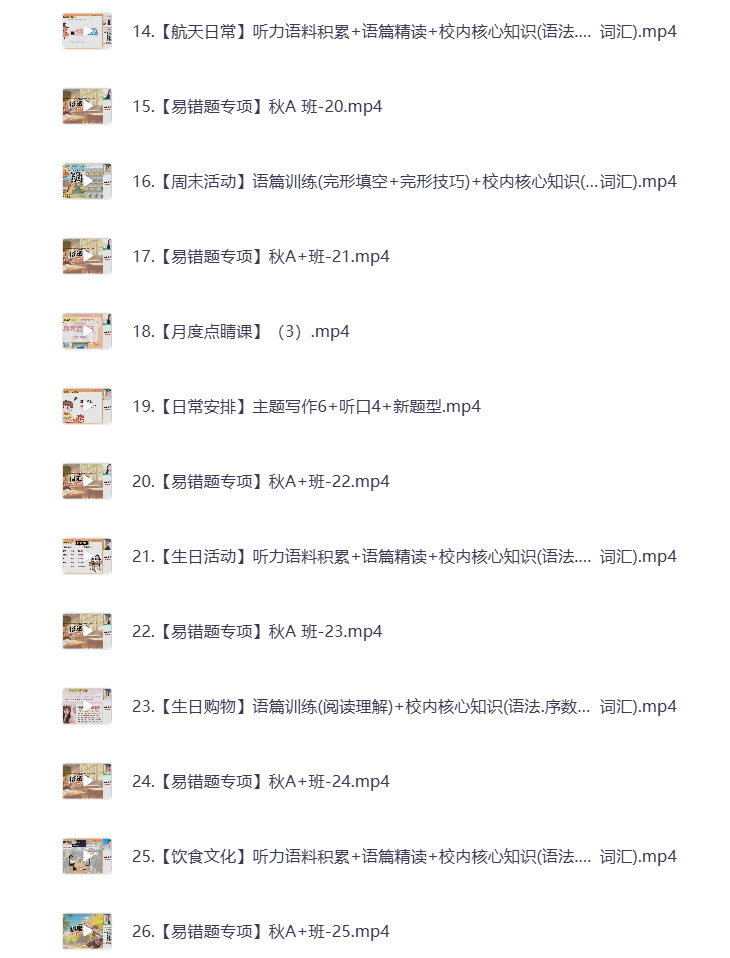Open video 25 饮食文化 listening file

pos(404,856)
